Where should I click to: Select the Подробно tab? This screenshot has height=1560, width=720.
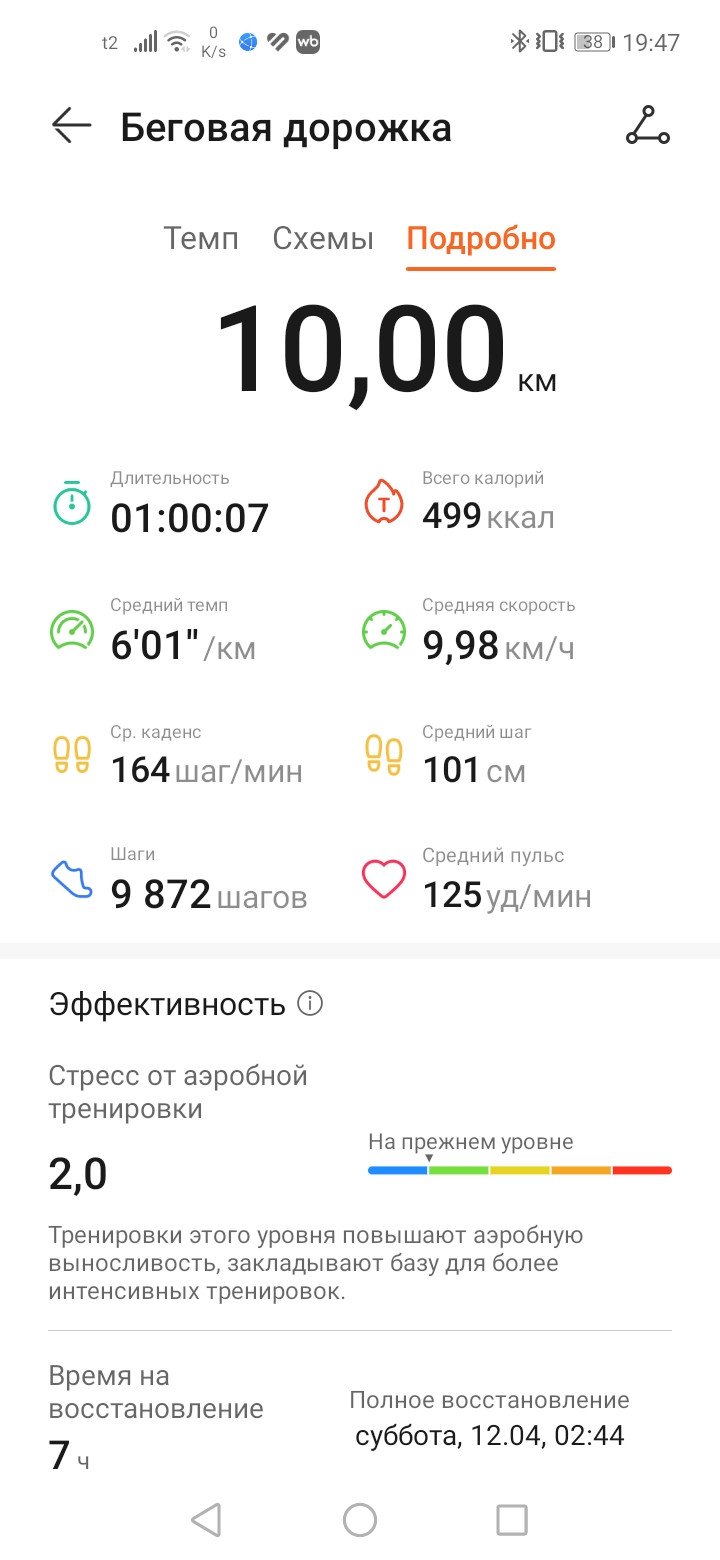(x=481, y=239)
